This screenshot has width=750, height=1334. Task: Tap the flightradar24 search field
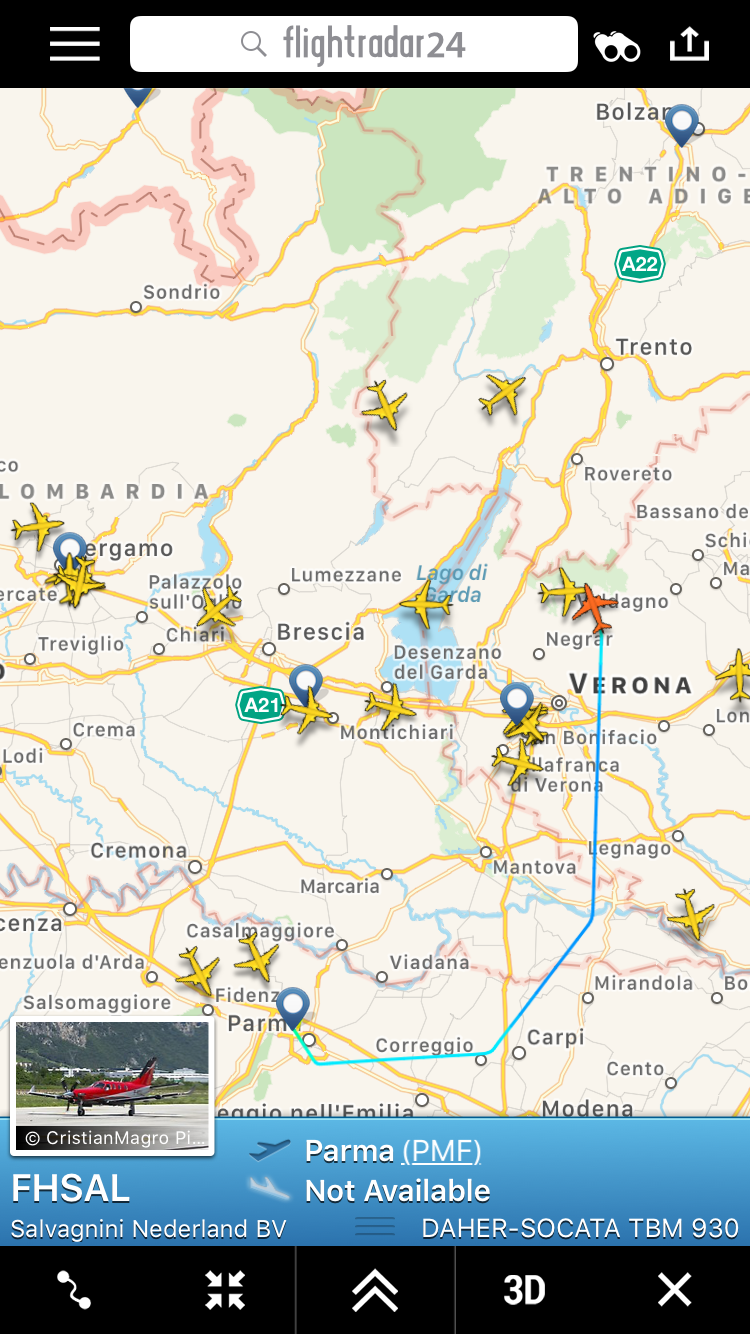tap(353, 44)
